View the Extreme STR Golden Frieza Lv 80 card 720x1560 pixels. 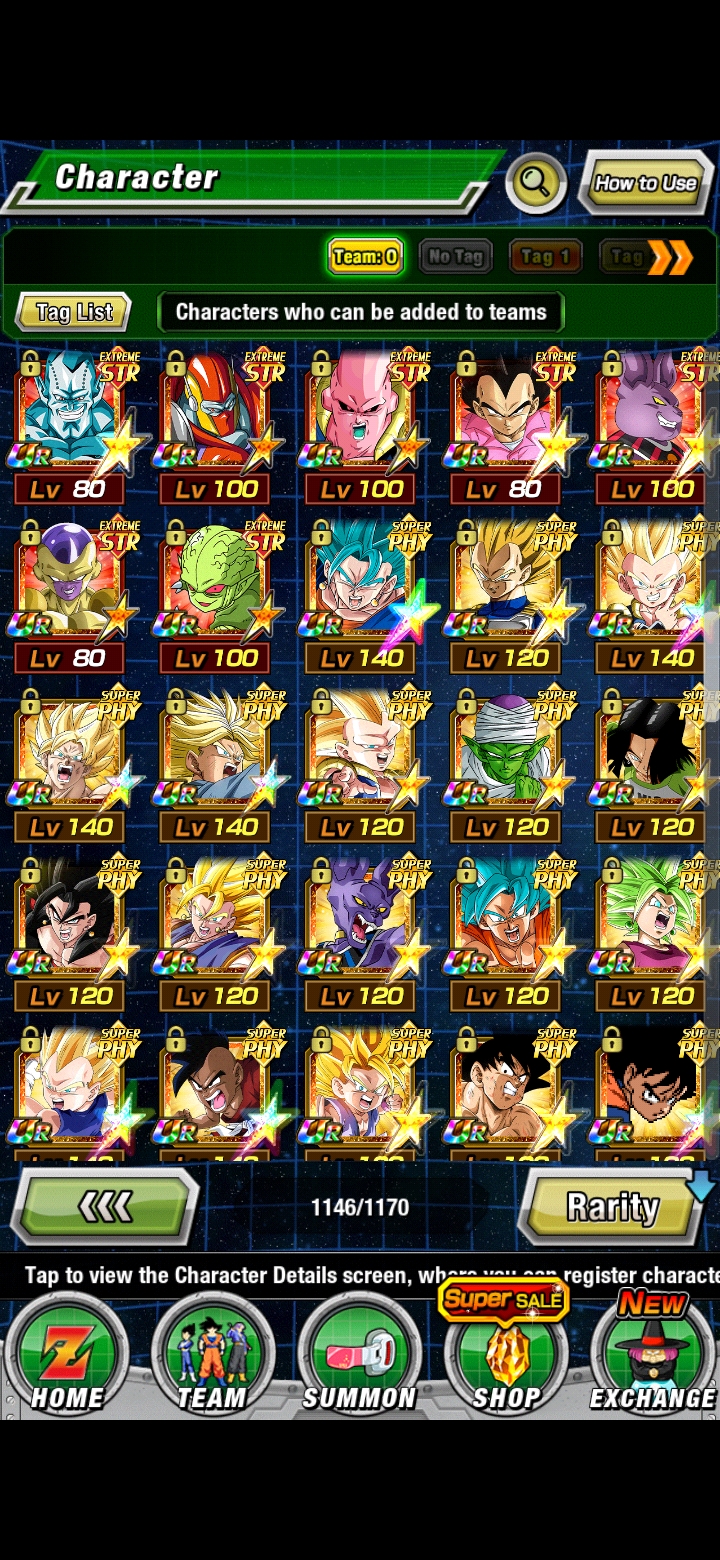pos(72,595)
